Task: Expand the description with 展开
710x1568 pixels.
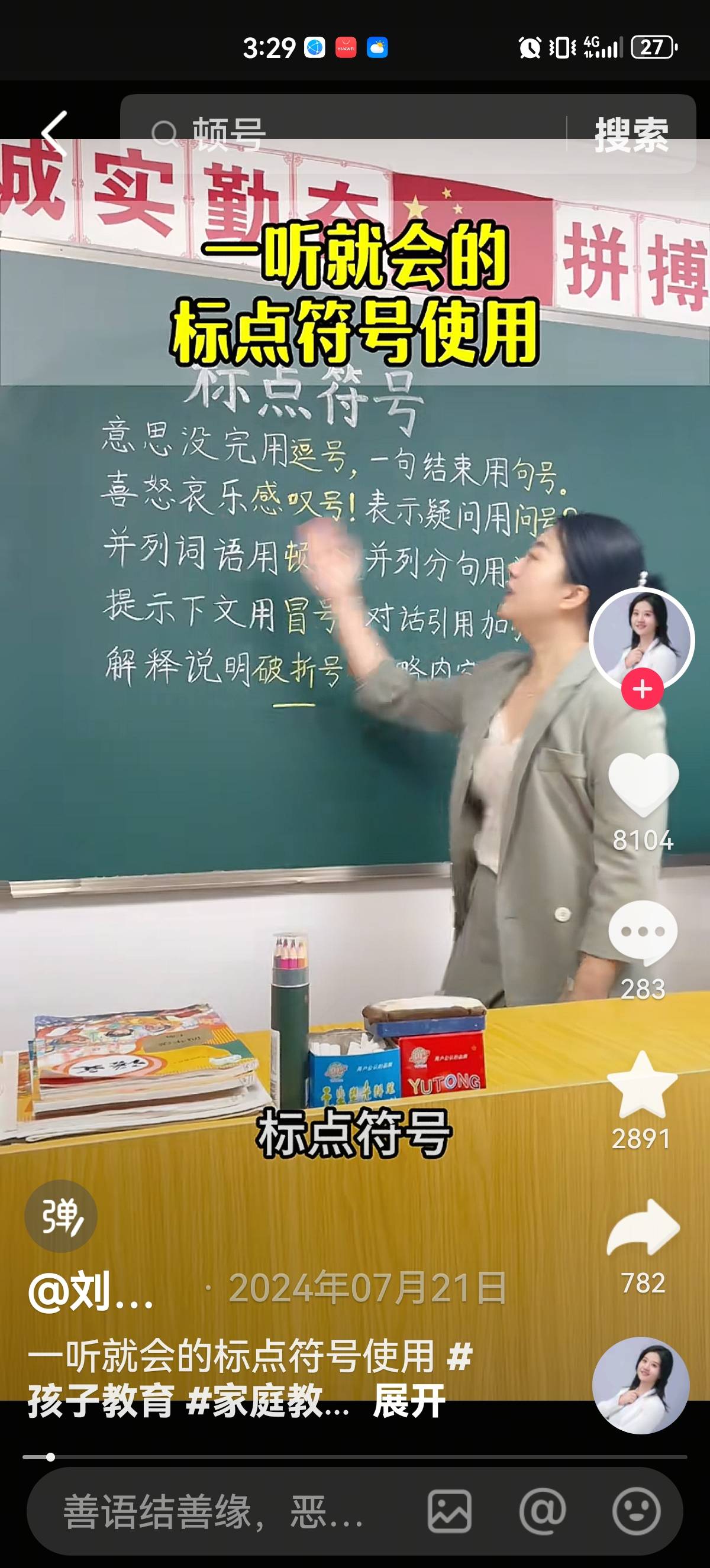Action: (x=409, y=1401)
